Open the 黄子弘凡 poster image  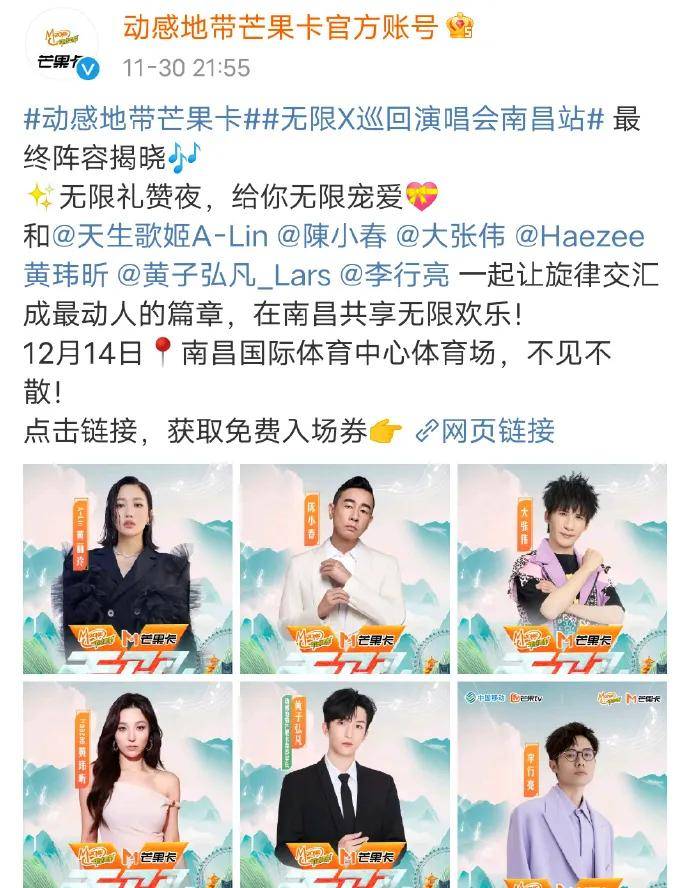[x=344, y=784]
